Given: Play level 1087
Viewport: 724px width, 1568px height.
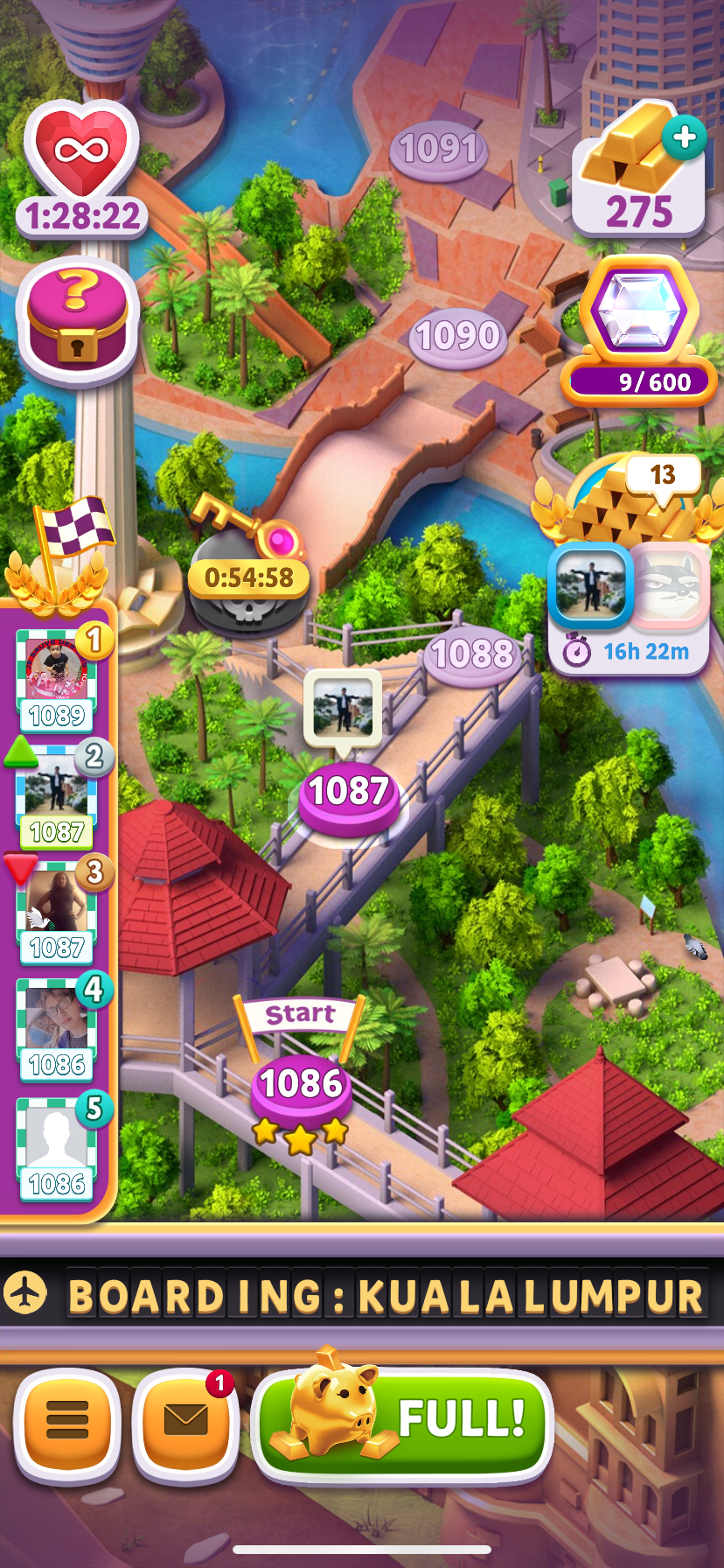Looking at the screenshot, I should pos(349,793).
